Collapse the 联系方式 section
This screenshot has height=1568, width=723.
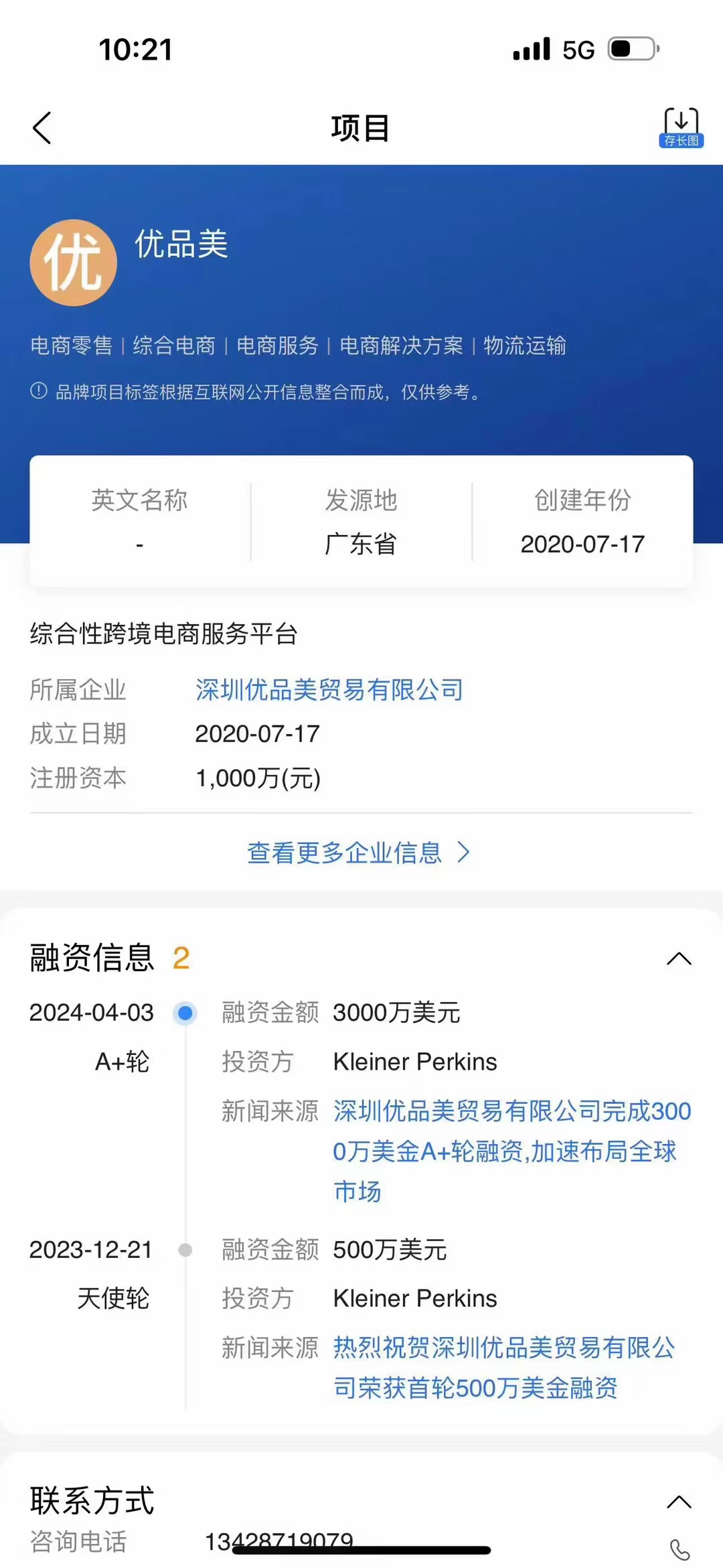pos(679,1502)
